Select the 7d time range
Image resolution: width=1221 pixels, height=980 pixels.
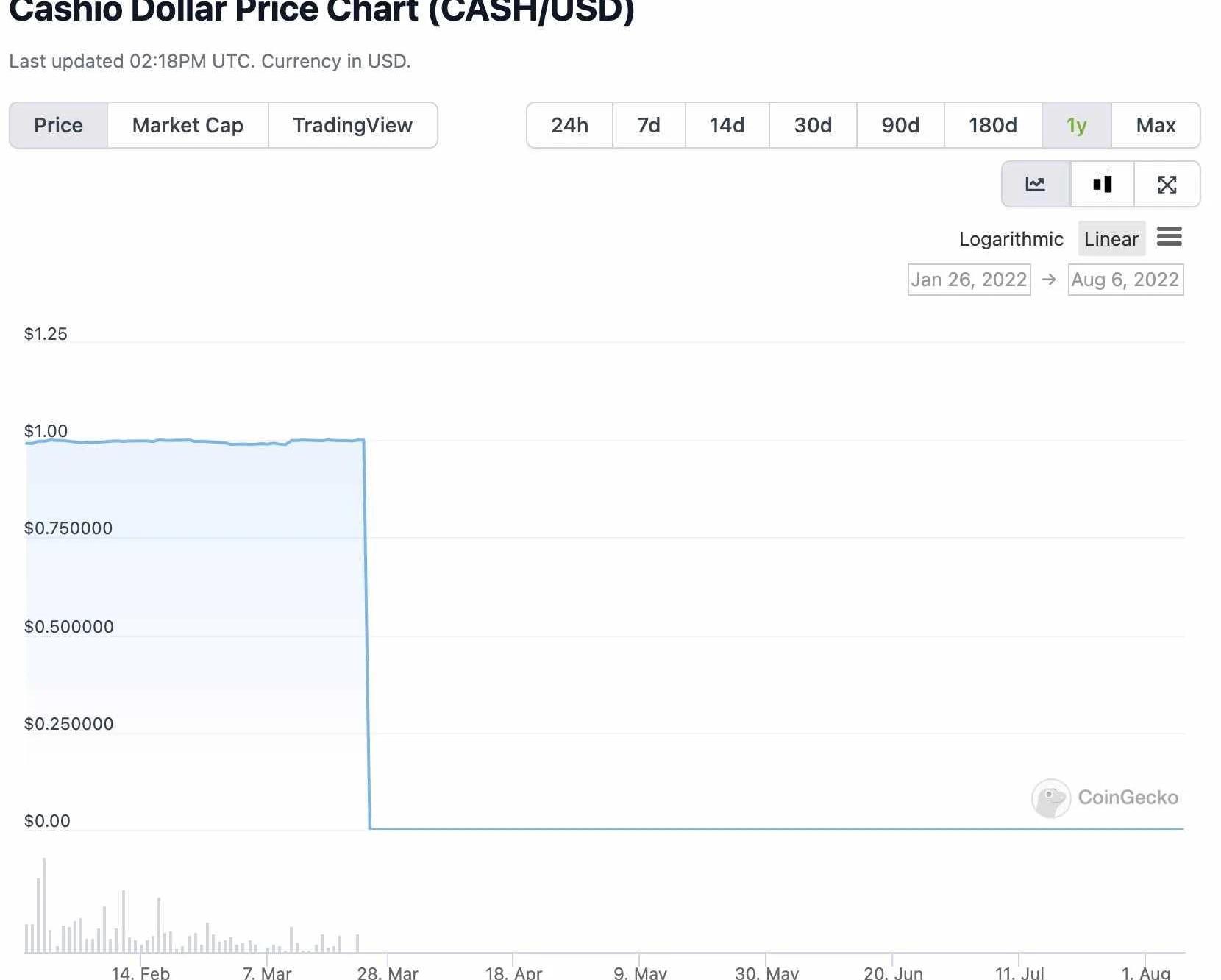click(648, 125)
